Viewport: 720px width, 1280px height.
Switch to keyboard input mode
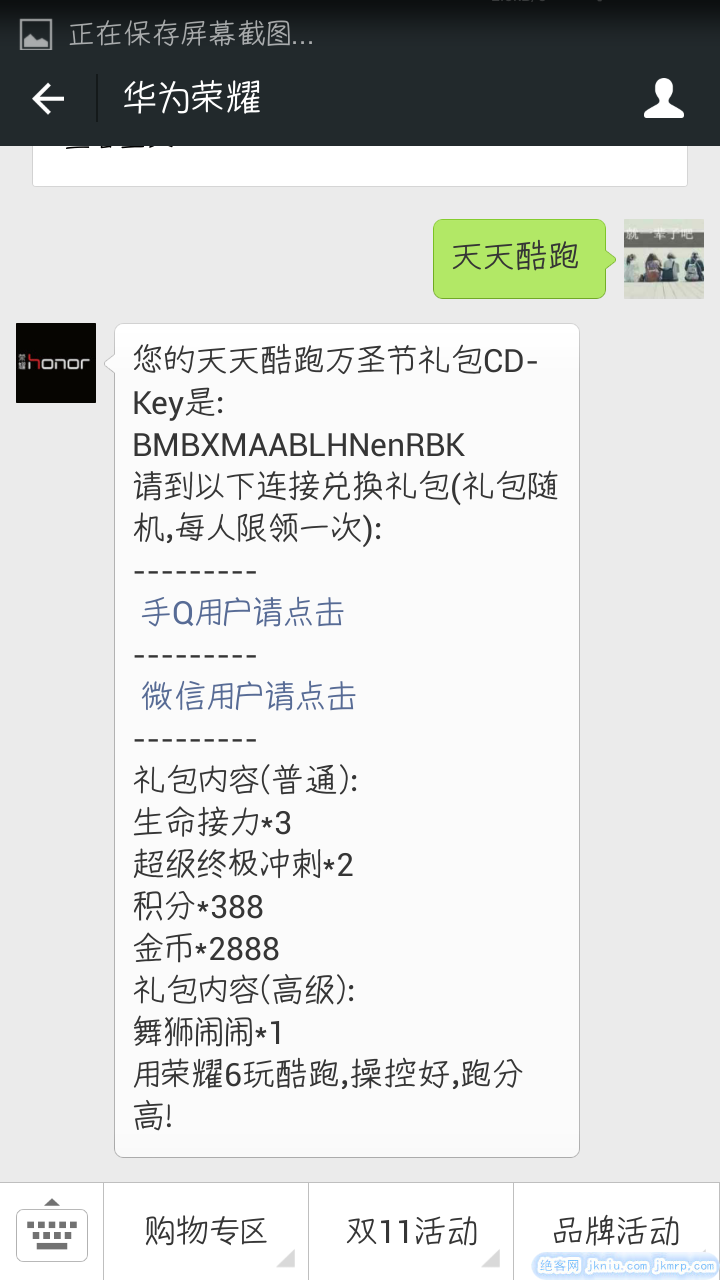pyautogui.click(x=52, y=1232)
